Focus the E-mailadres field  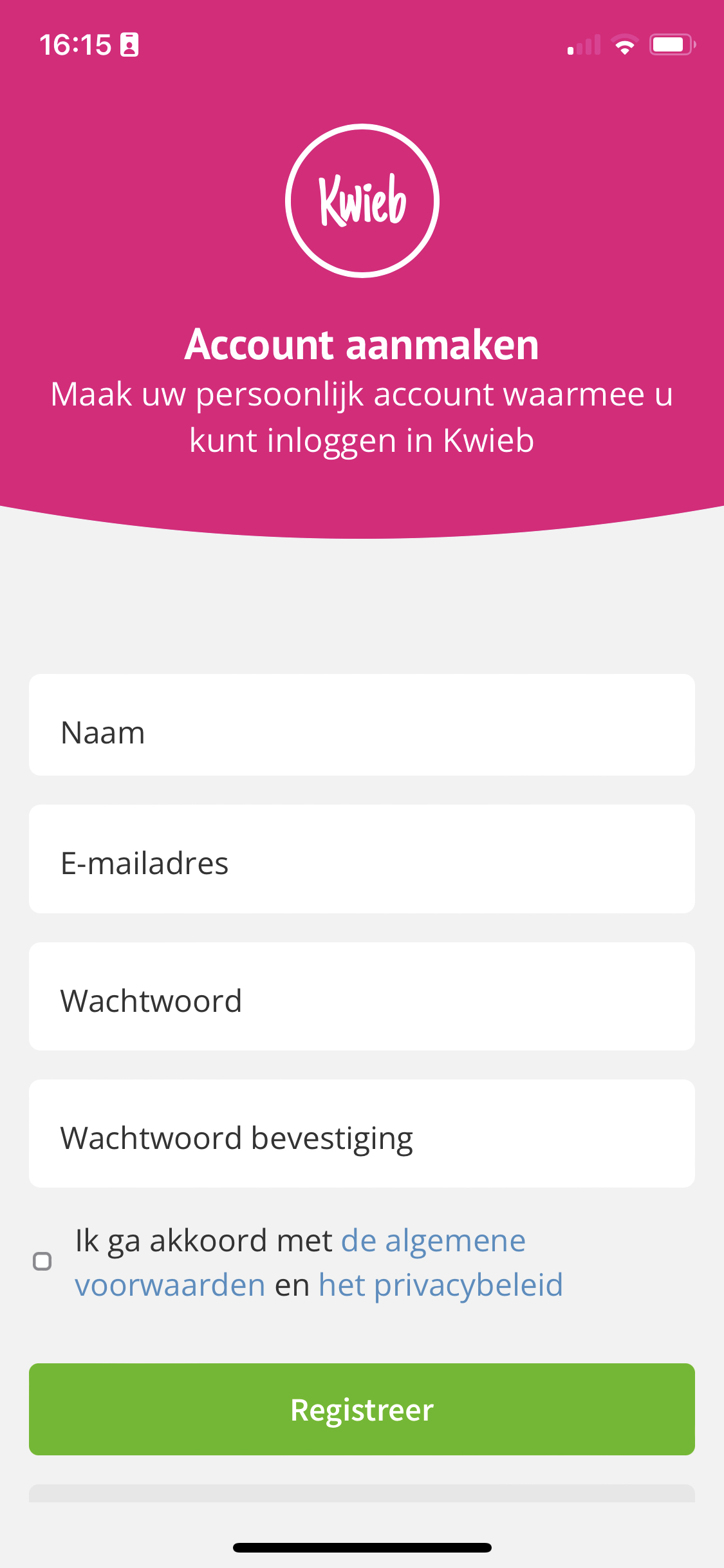(362, 859)
